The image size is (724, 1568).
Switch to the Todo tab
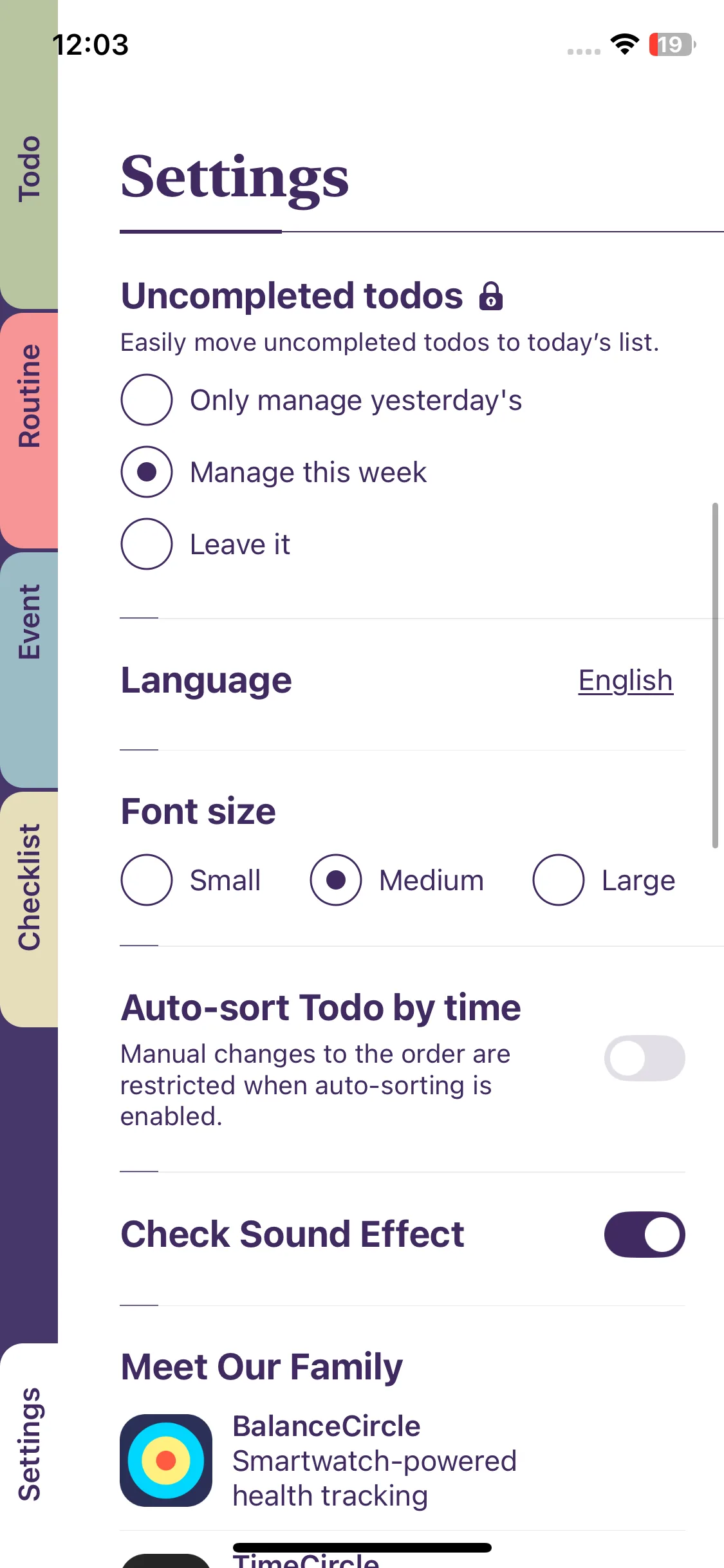coord(29,169)
